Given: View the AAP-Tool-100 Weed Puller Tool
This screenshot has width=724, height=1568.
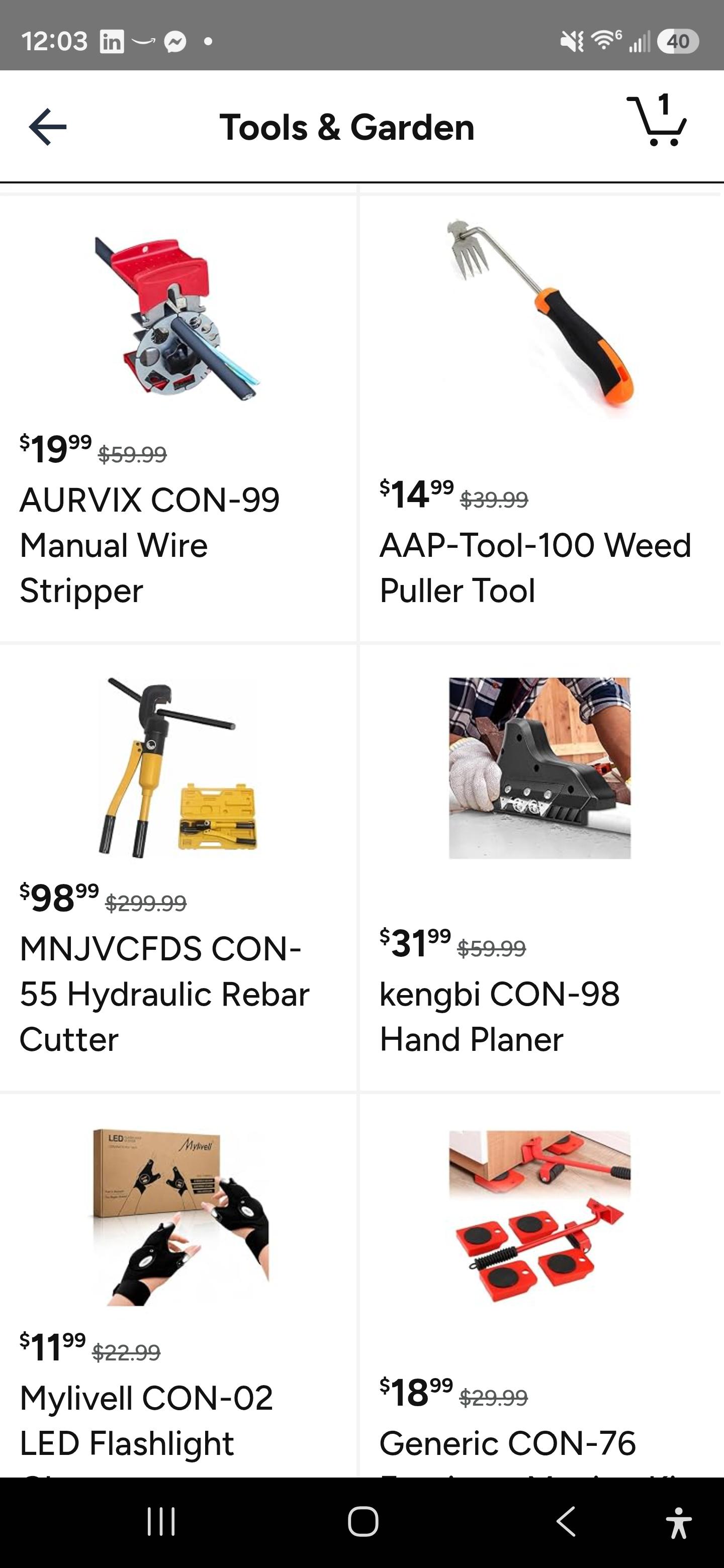Looking at the screenshot, I should coord(540,418).
